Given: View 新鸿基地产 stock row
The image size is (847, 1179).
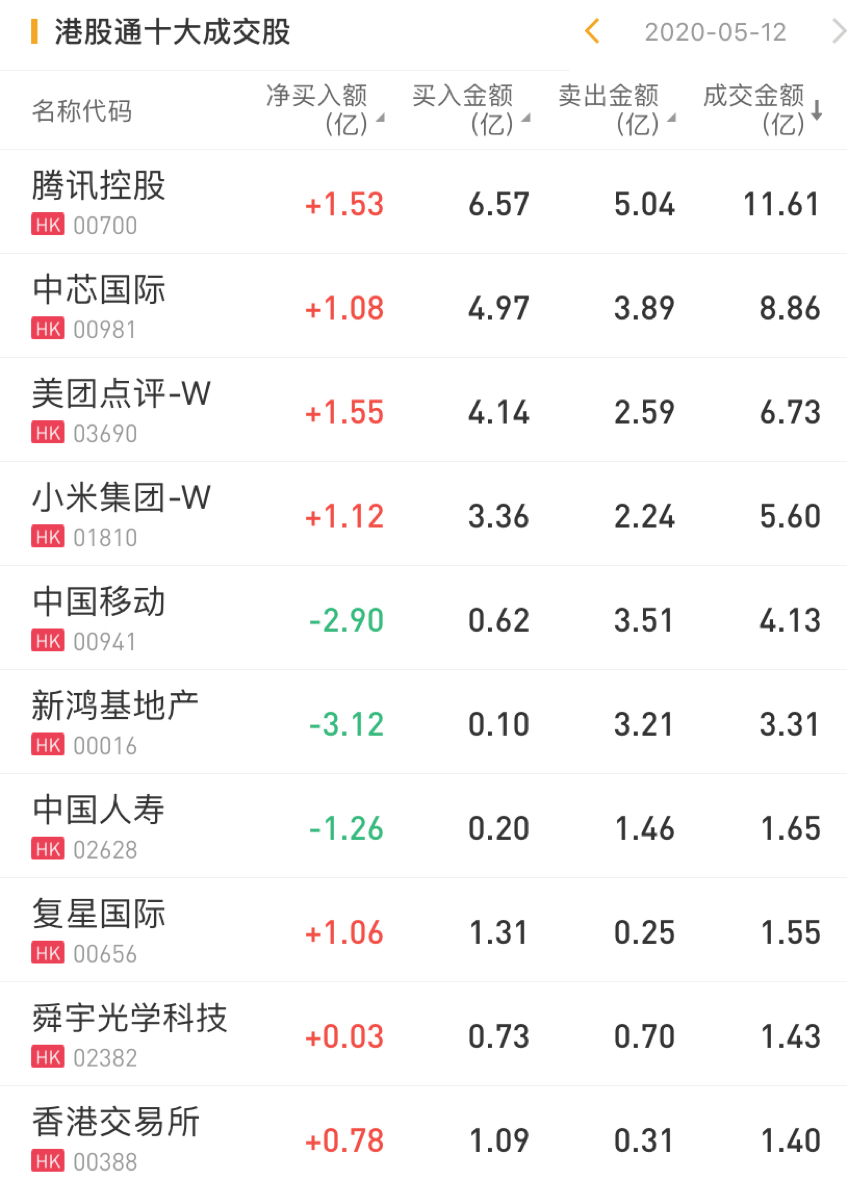Looking at the screenshot, I should pos(115,706).
